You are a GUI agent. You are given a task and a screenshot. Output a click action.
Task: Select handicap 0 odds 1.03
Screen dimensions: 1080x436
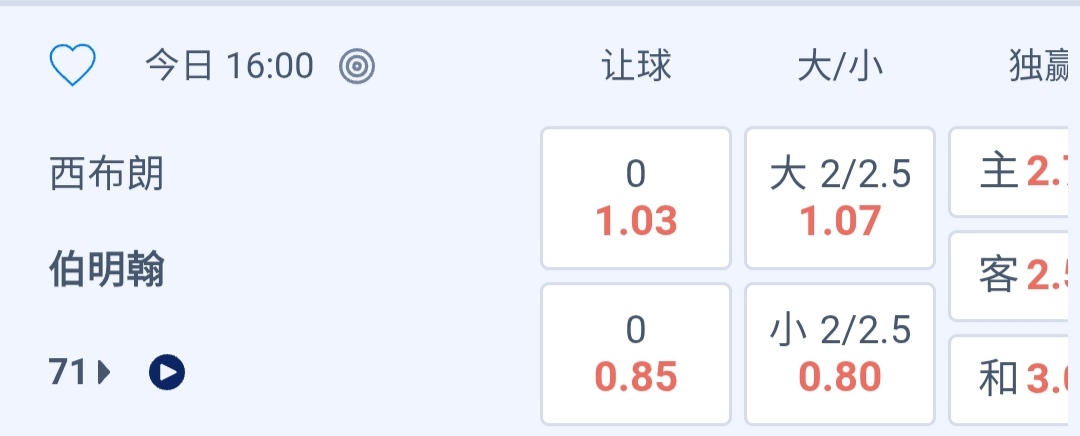[x=636, y=198]
